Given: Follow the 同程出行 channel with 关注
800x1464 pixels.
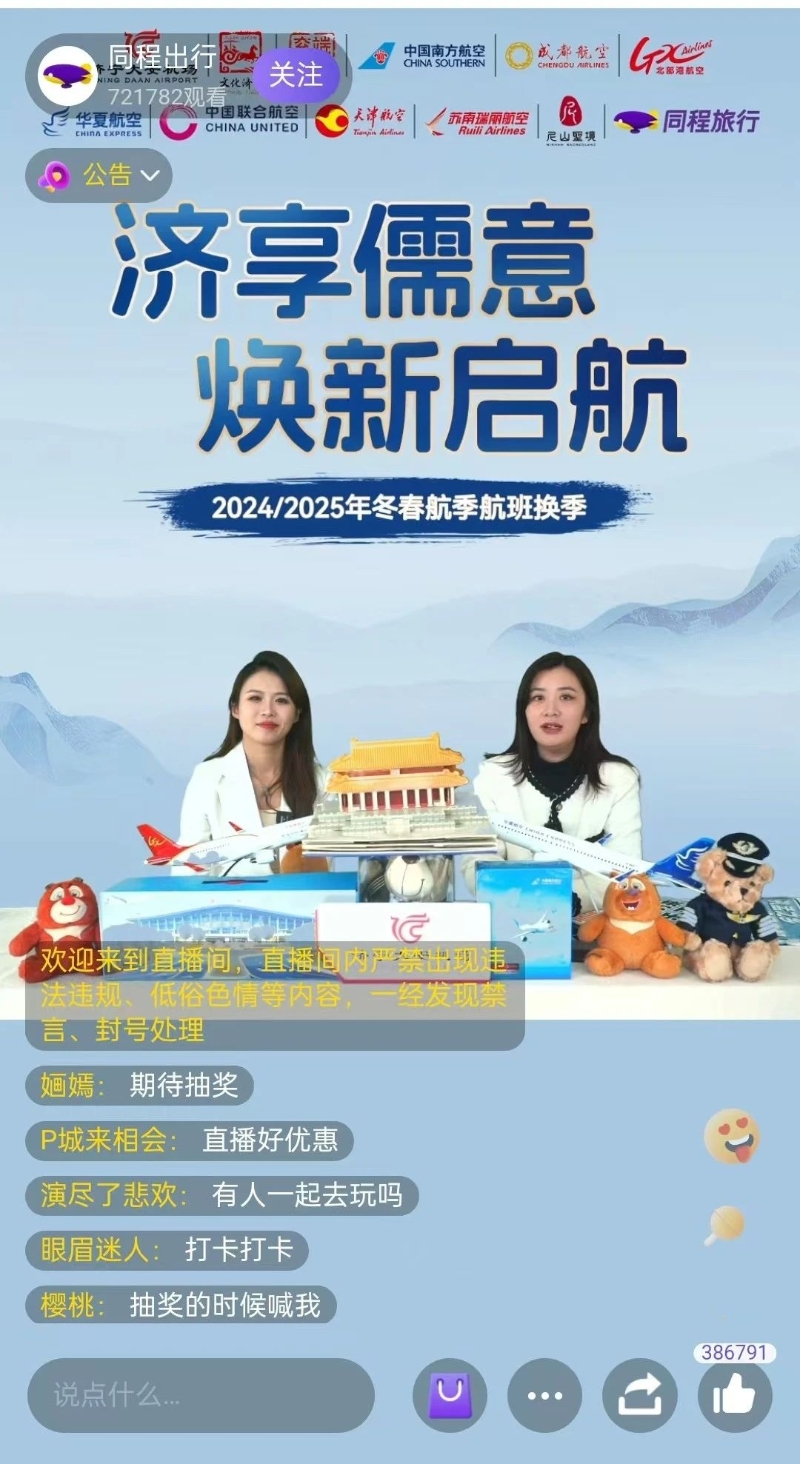Looking at the screenshot, I should click(295, 75).
